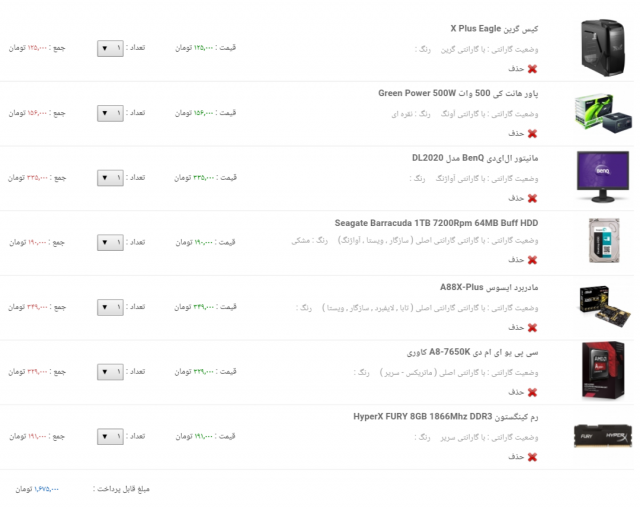Change quantity of Green Power 500W

110,113
